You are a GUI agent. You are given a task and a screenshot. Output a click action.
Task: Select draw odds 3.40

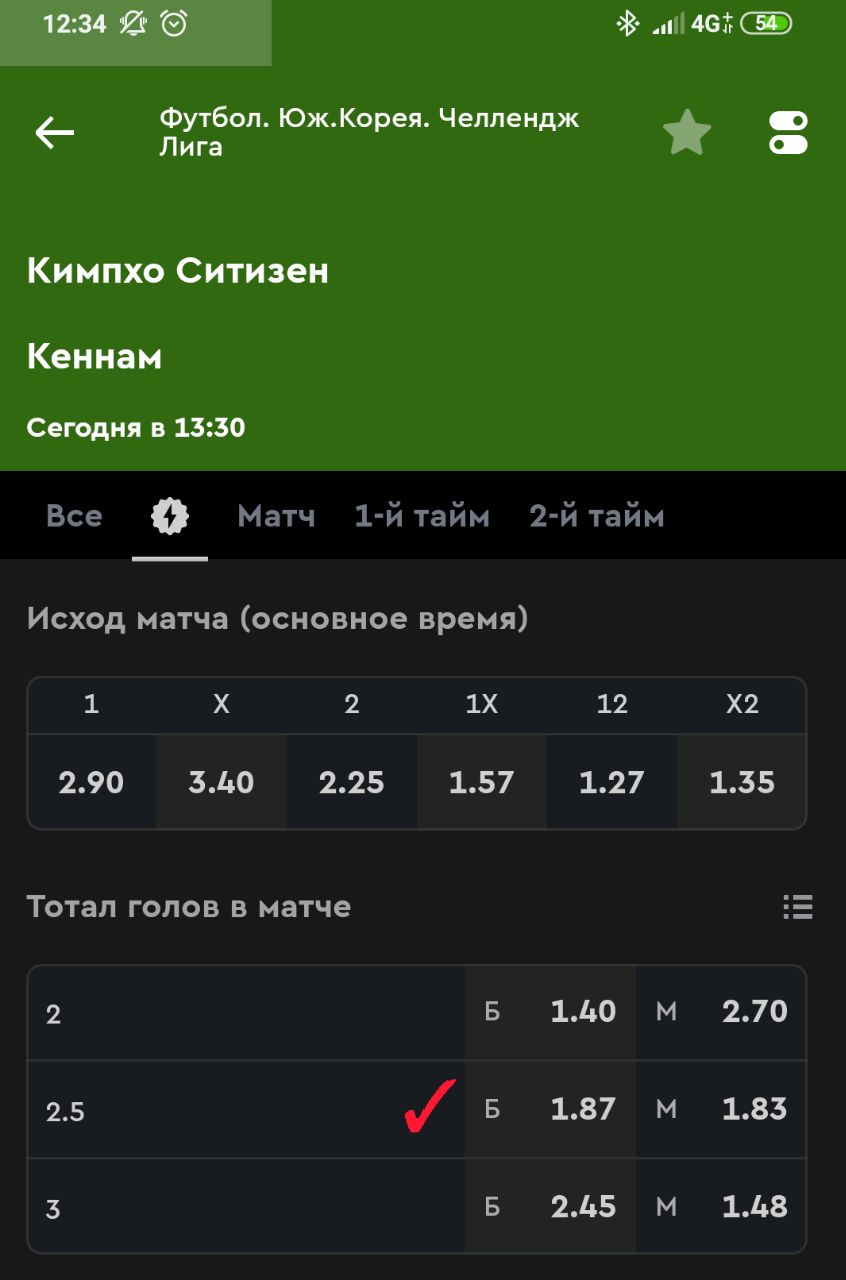(221, 782)
